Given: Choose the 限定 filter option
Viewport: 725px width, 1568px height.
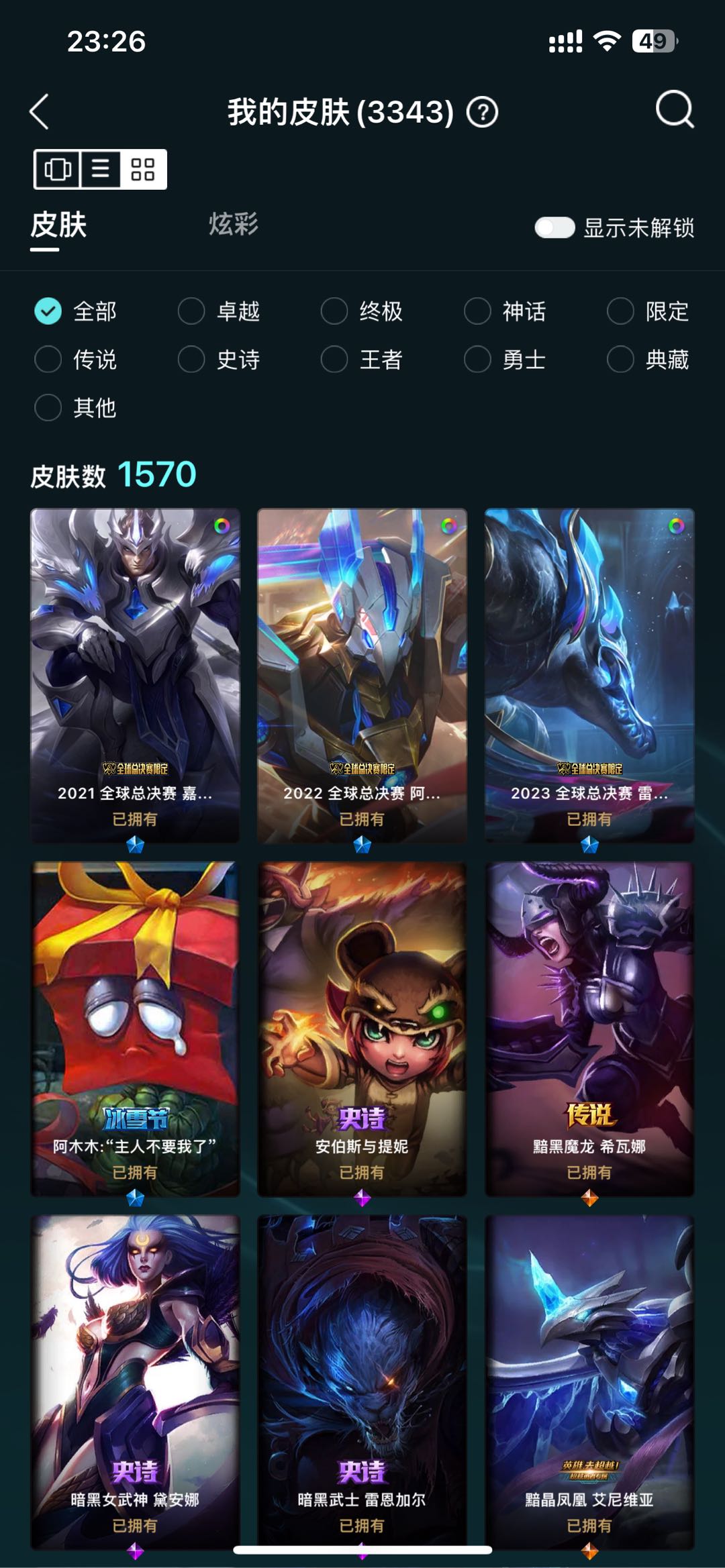Looking at the screenshot, I should coord(648,311).
